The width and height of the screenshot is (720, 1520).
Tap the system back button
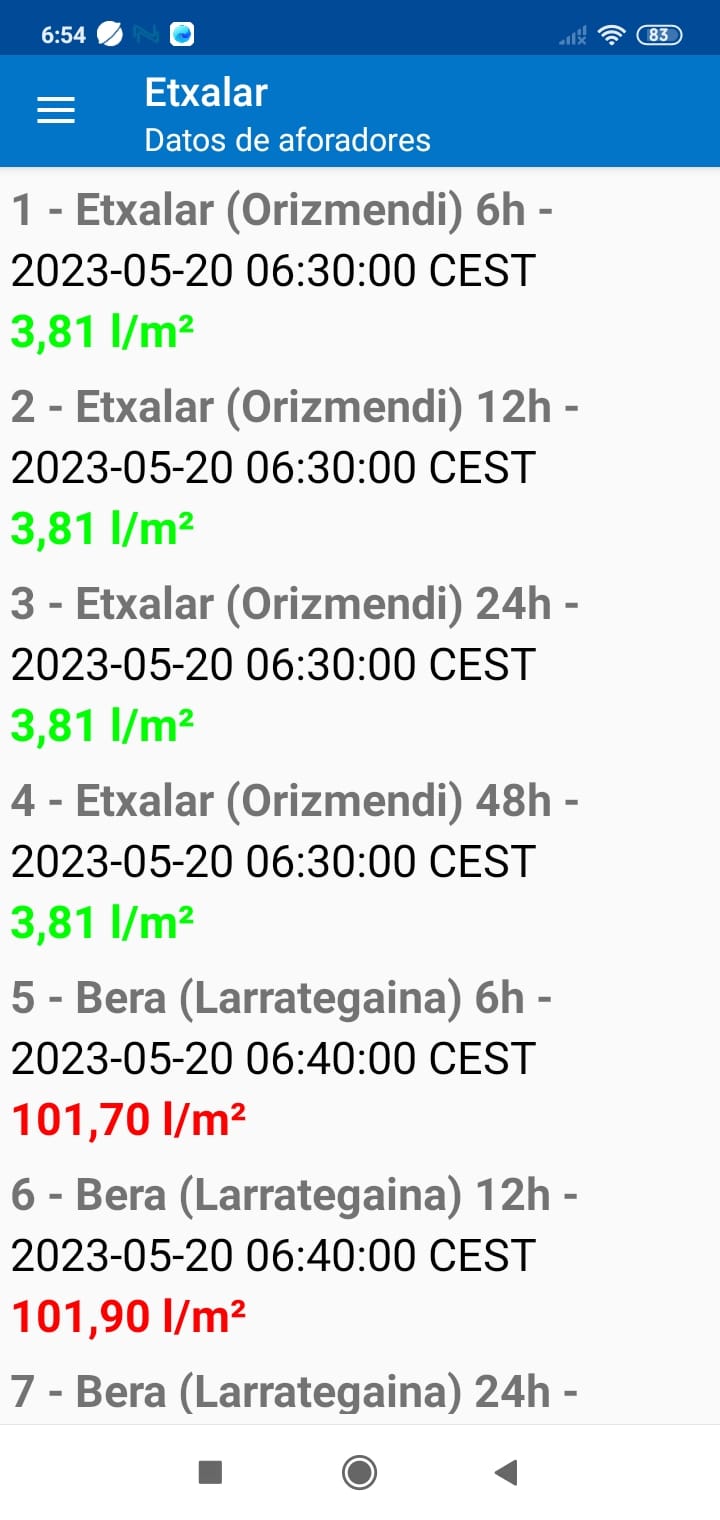(506, 1471)
